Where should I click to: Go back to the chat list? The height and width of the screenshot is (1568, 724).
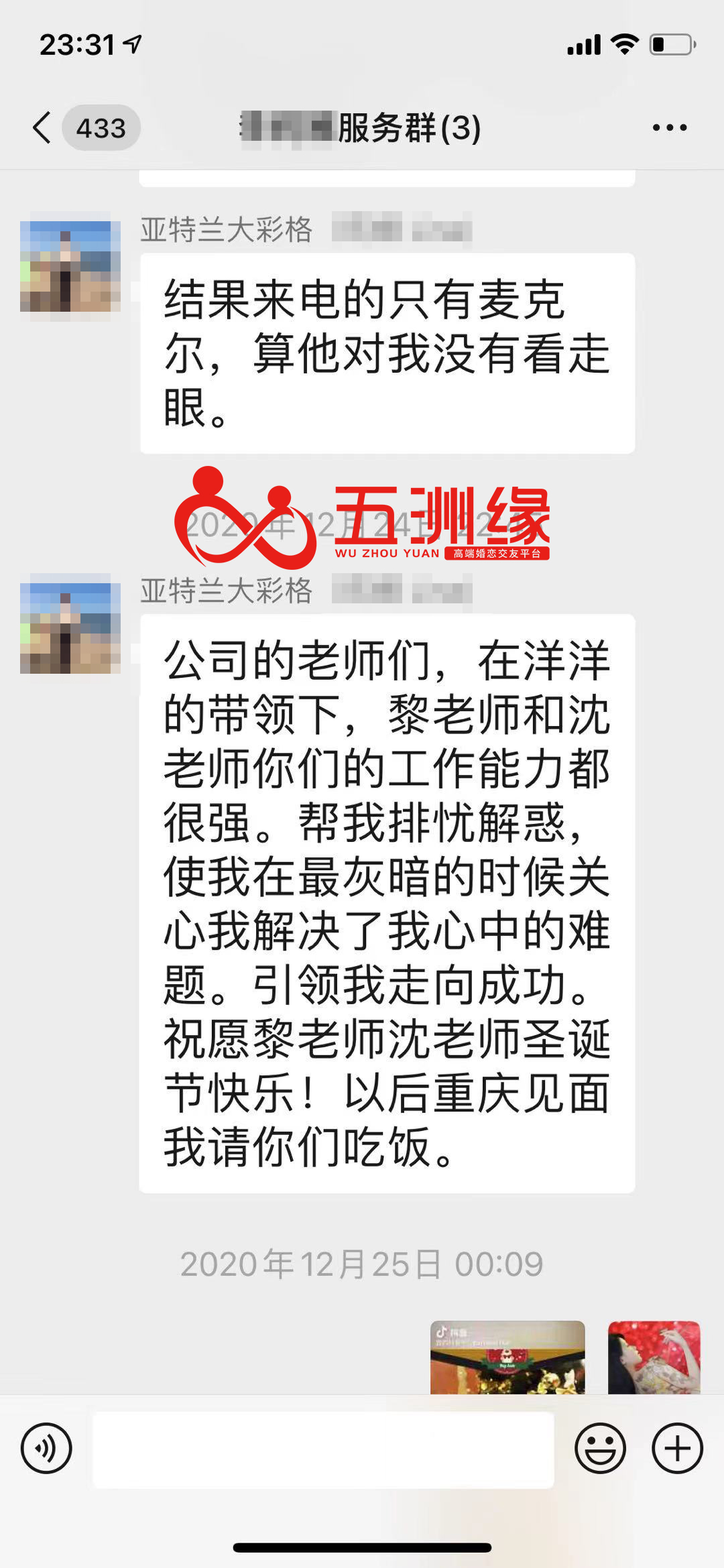click(43, 127)
